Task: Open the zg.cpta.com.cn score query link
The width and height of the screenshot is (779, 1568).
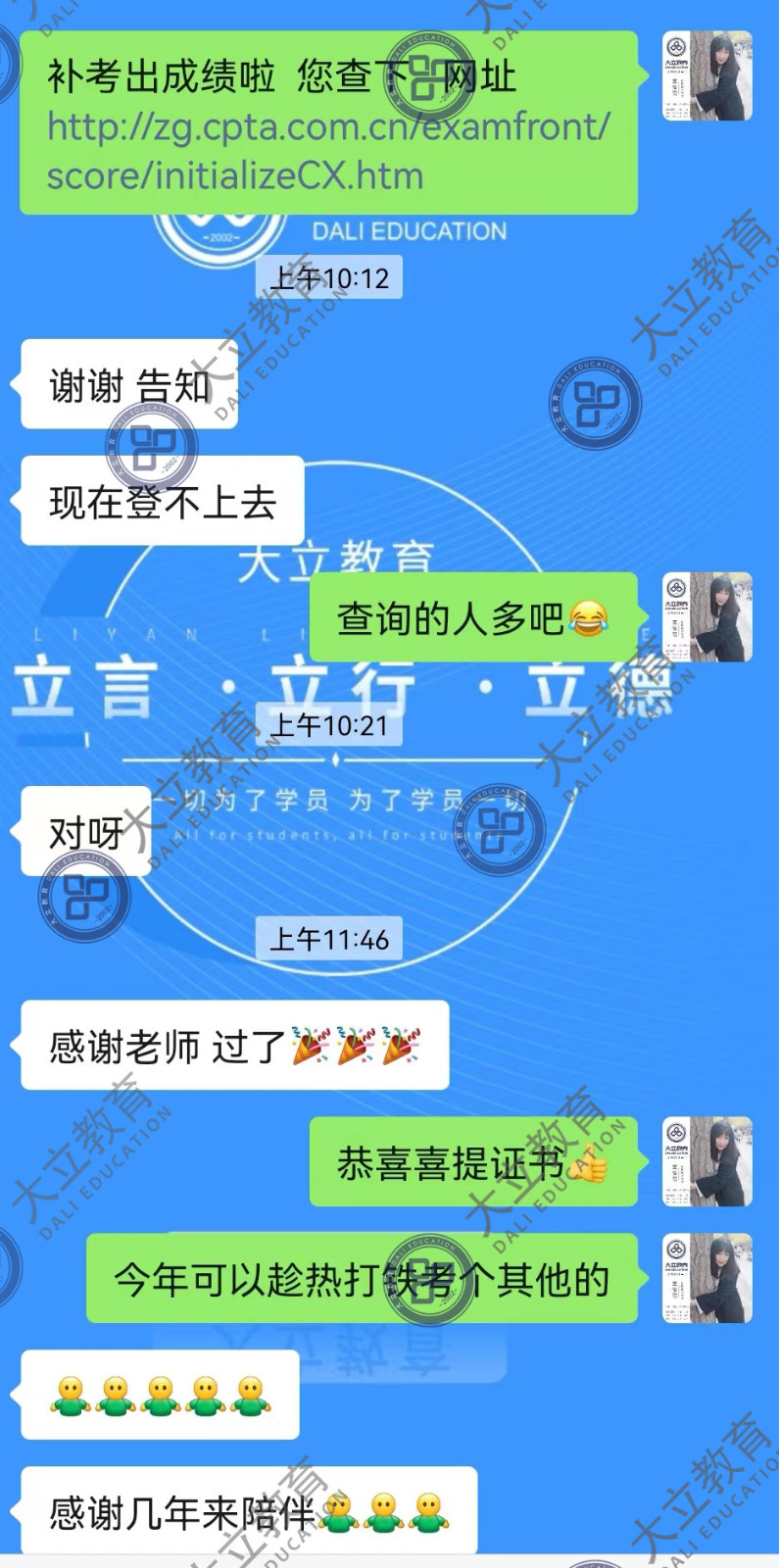Action: point(328,152)
